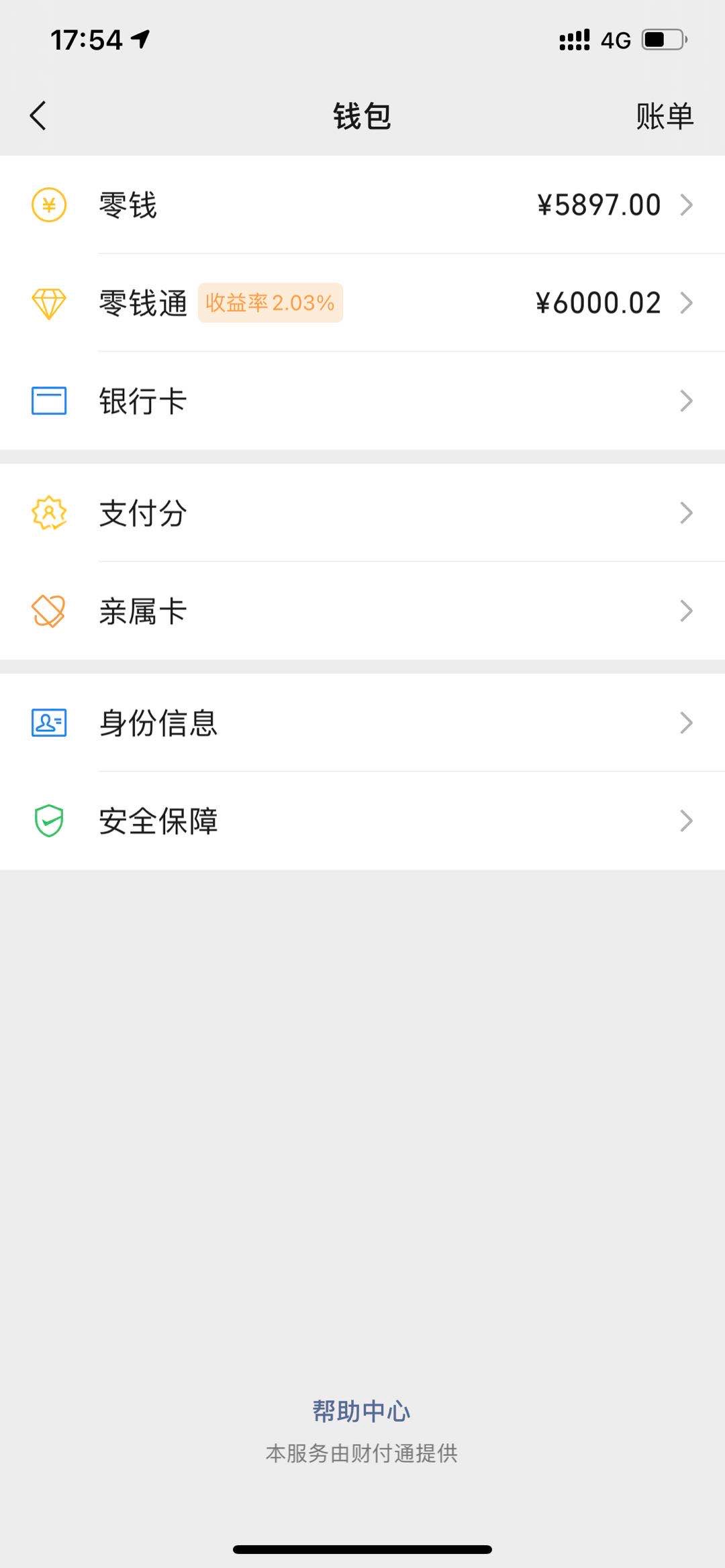Open 账单 in the top bar
The height and width of the screenshot is (1568, 725).
[664, 116]
